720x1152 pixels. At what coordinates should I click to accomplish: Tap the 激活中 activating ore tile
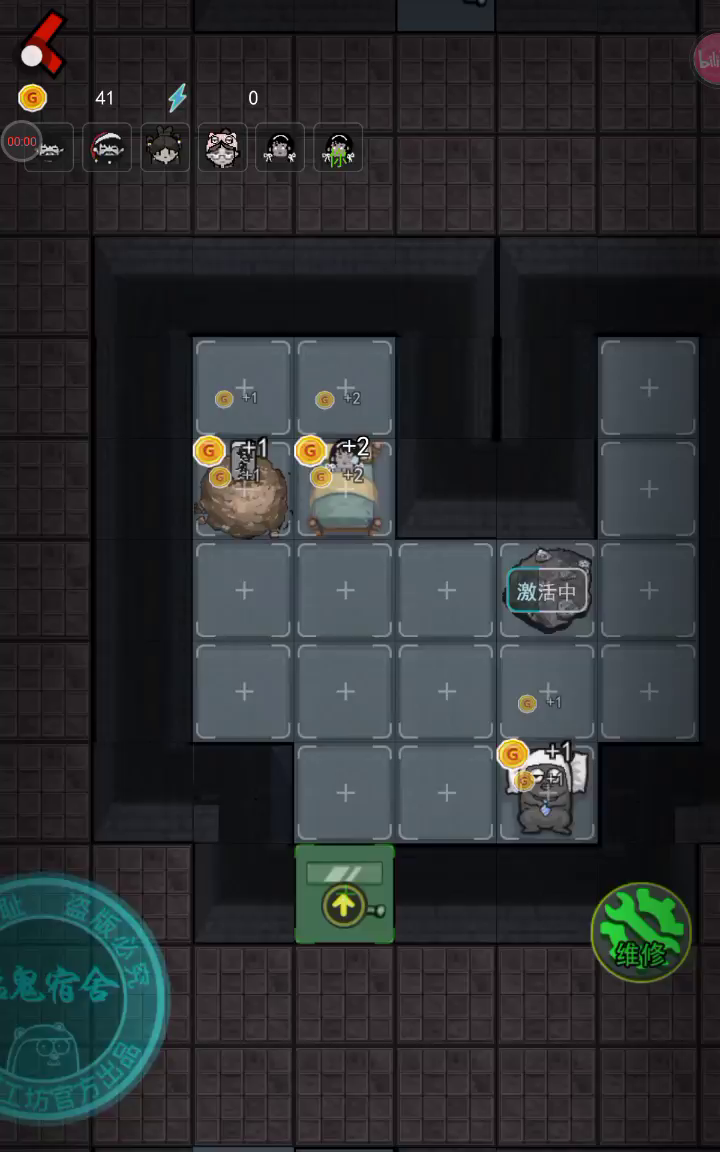click(x=547, y=591)
